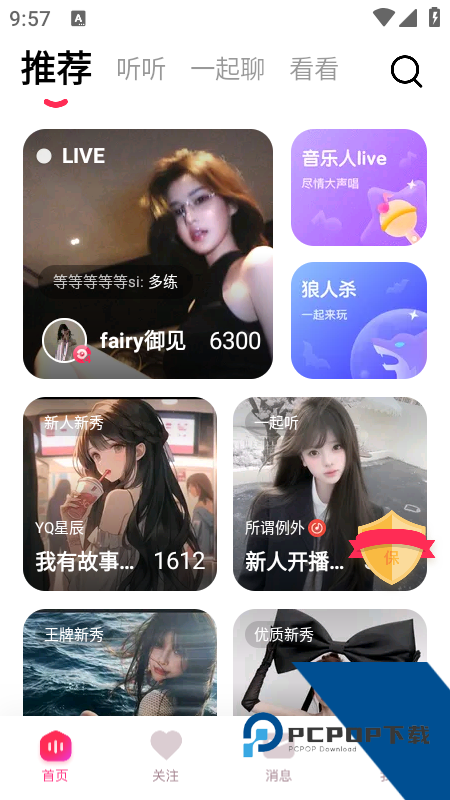
Task: Tap the 保 shield badge
Action: coord(392,547)
